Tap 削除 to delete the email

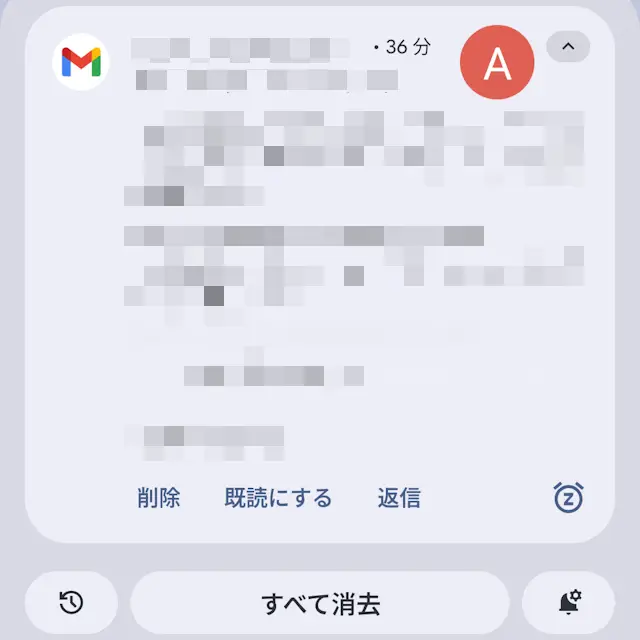(159, 497)
